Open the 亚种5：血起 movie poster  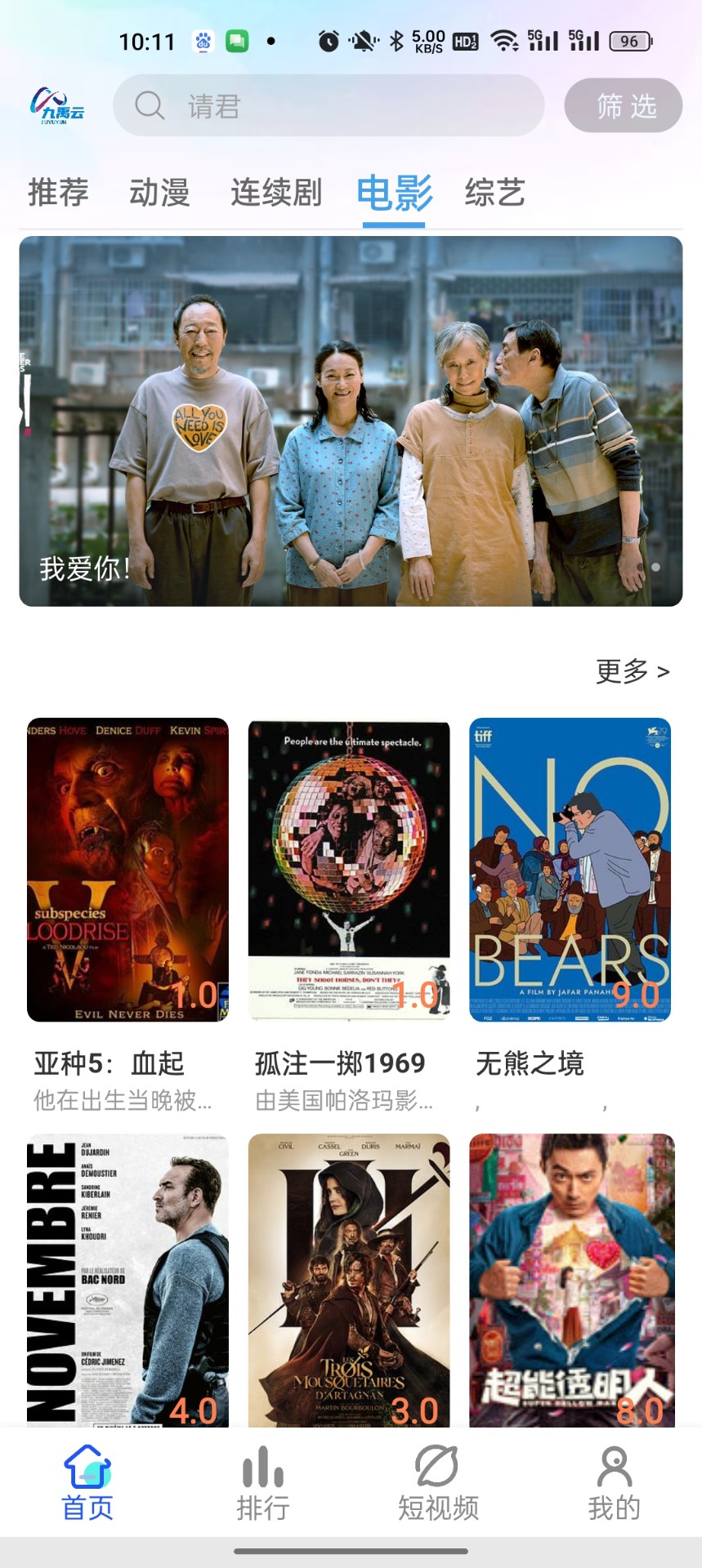127,870
